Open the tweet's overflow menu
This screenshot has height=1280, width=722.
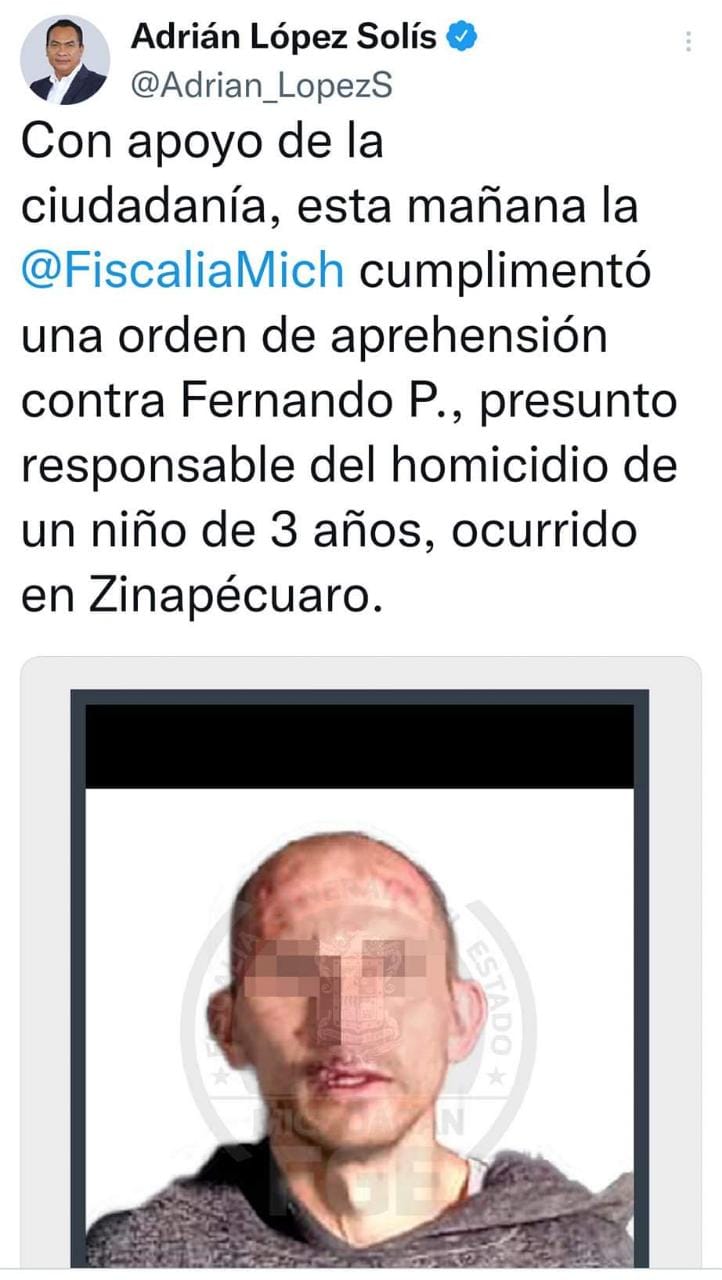click(x=688, y=42)
